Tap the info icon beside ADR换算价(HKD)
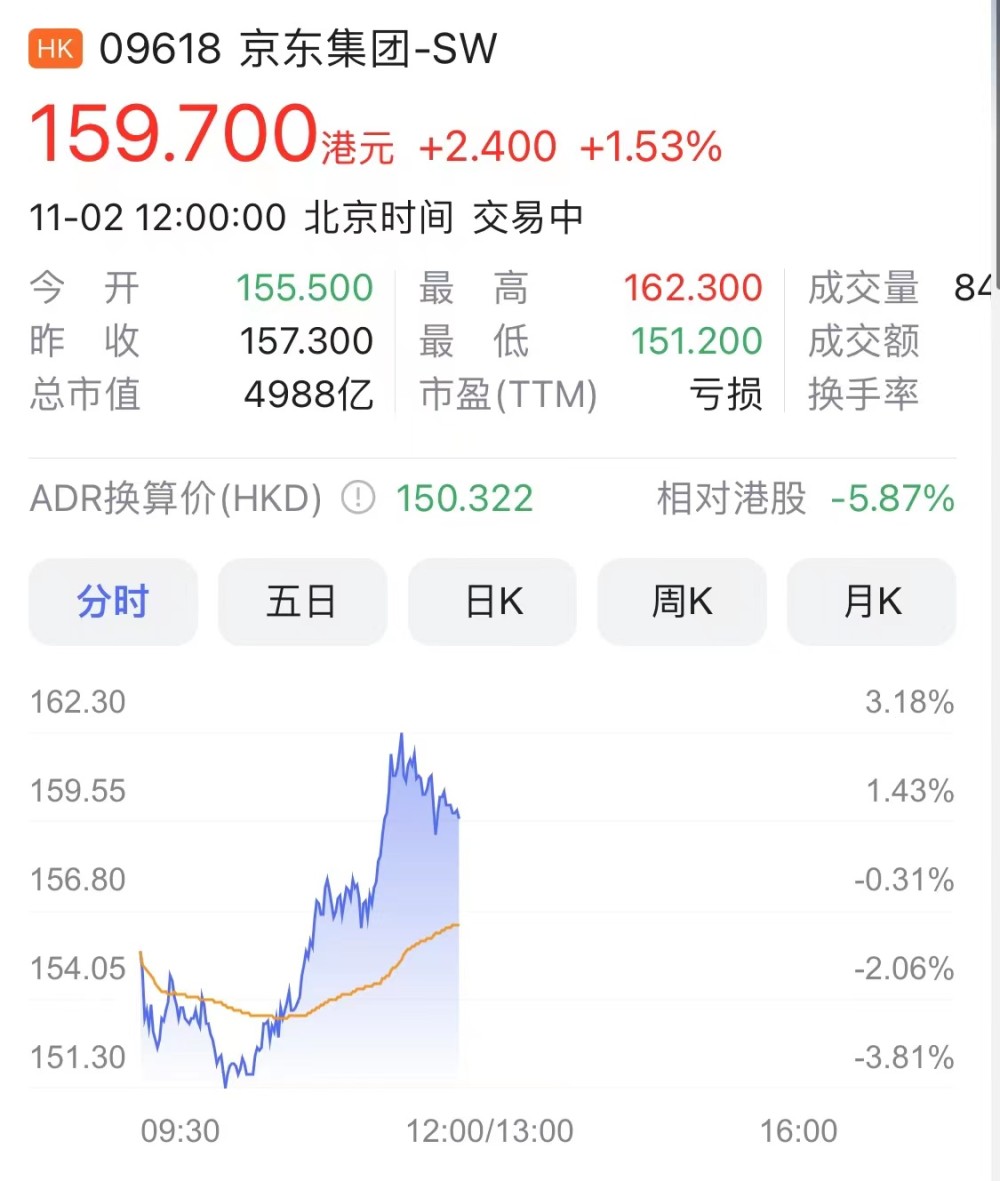1000x1181 pixels. click(358, 498)
